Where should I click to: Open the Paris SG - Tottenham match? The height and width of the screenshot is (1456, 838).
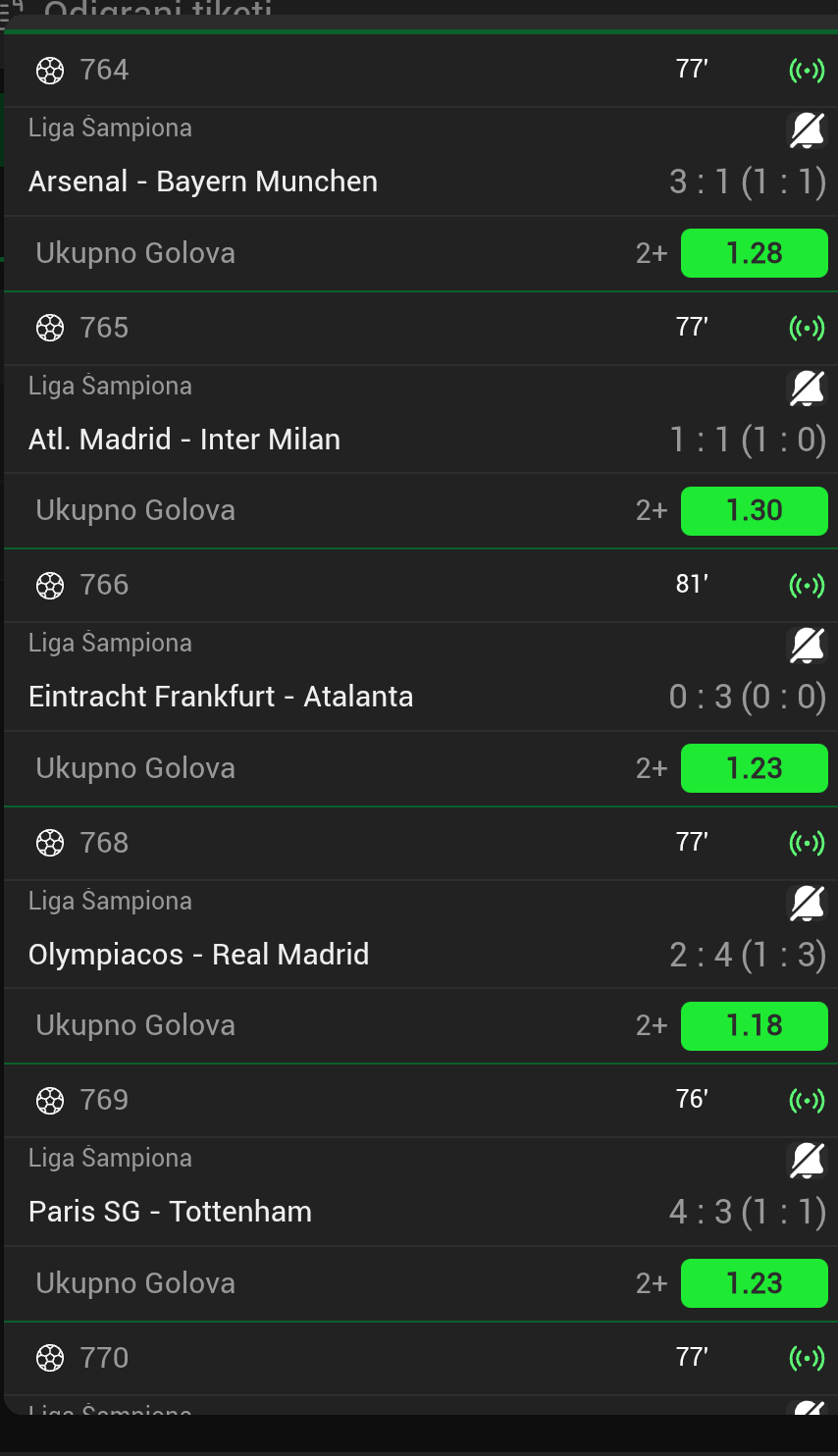coord(171,1212)
